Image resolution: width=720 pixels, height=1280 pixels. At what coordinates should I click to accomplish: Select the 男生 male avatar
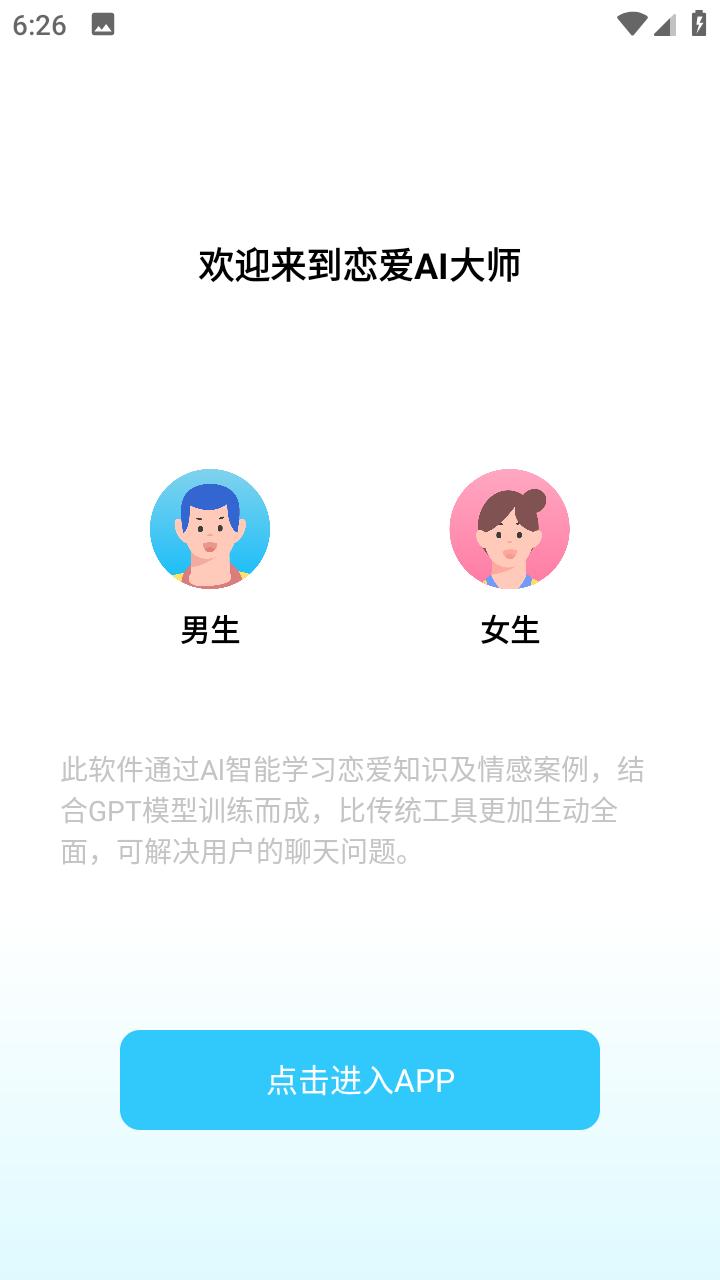pos(210,529)
